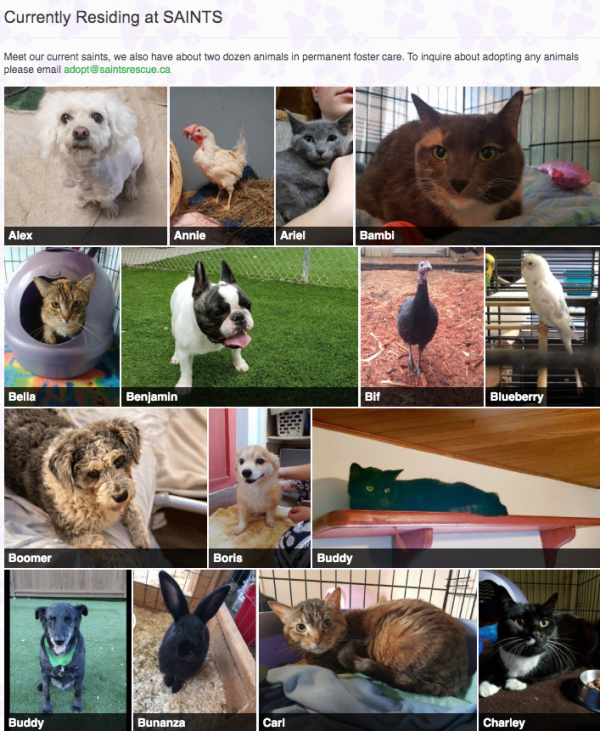
Task: Select Blueberry the bird's photo
Action: coord(542,322)
